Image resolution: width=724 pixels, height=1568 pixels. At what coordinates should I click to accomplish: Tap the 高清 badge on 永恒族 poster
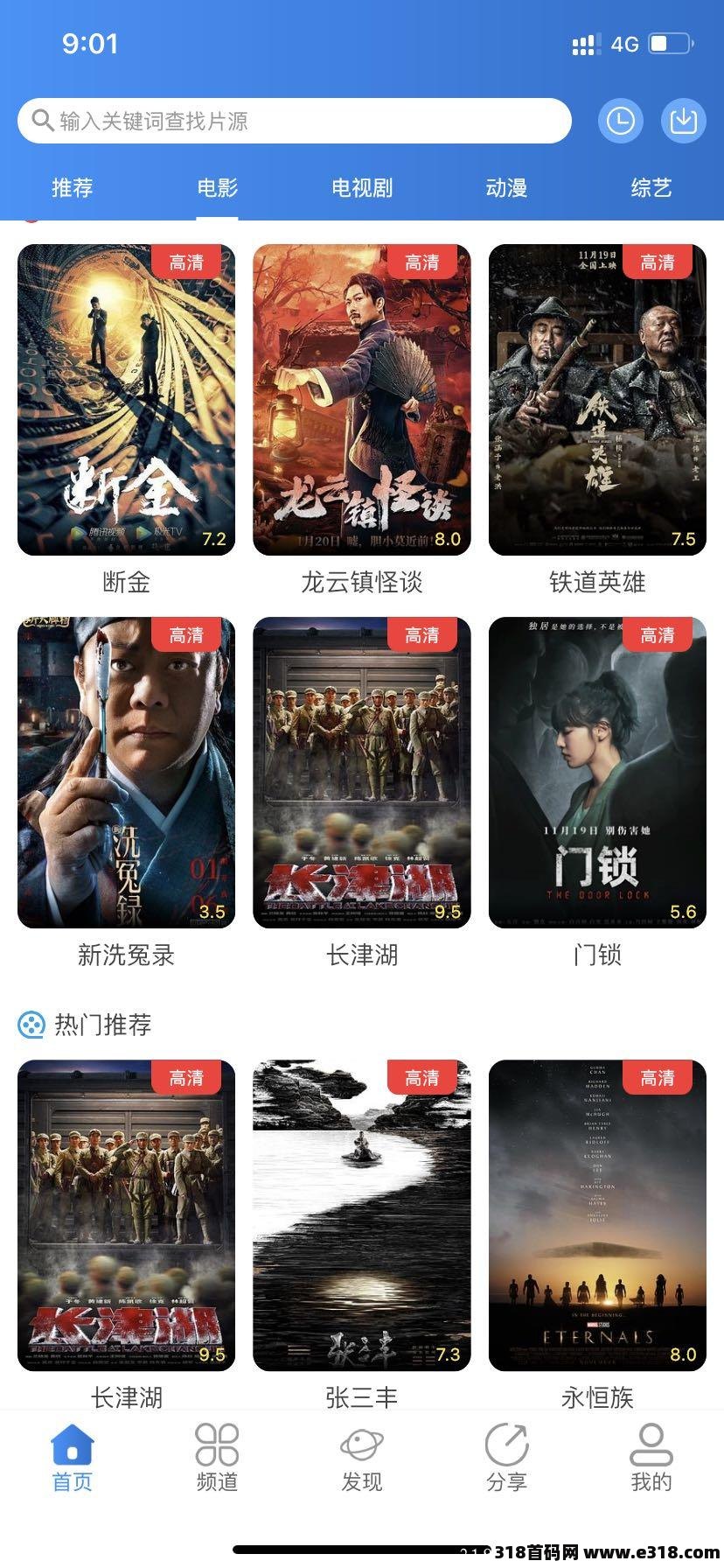coord(657,1078)
